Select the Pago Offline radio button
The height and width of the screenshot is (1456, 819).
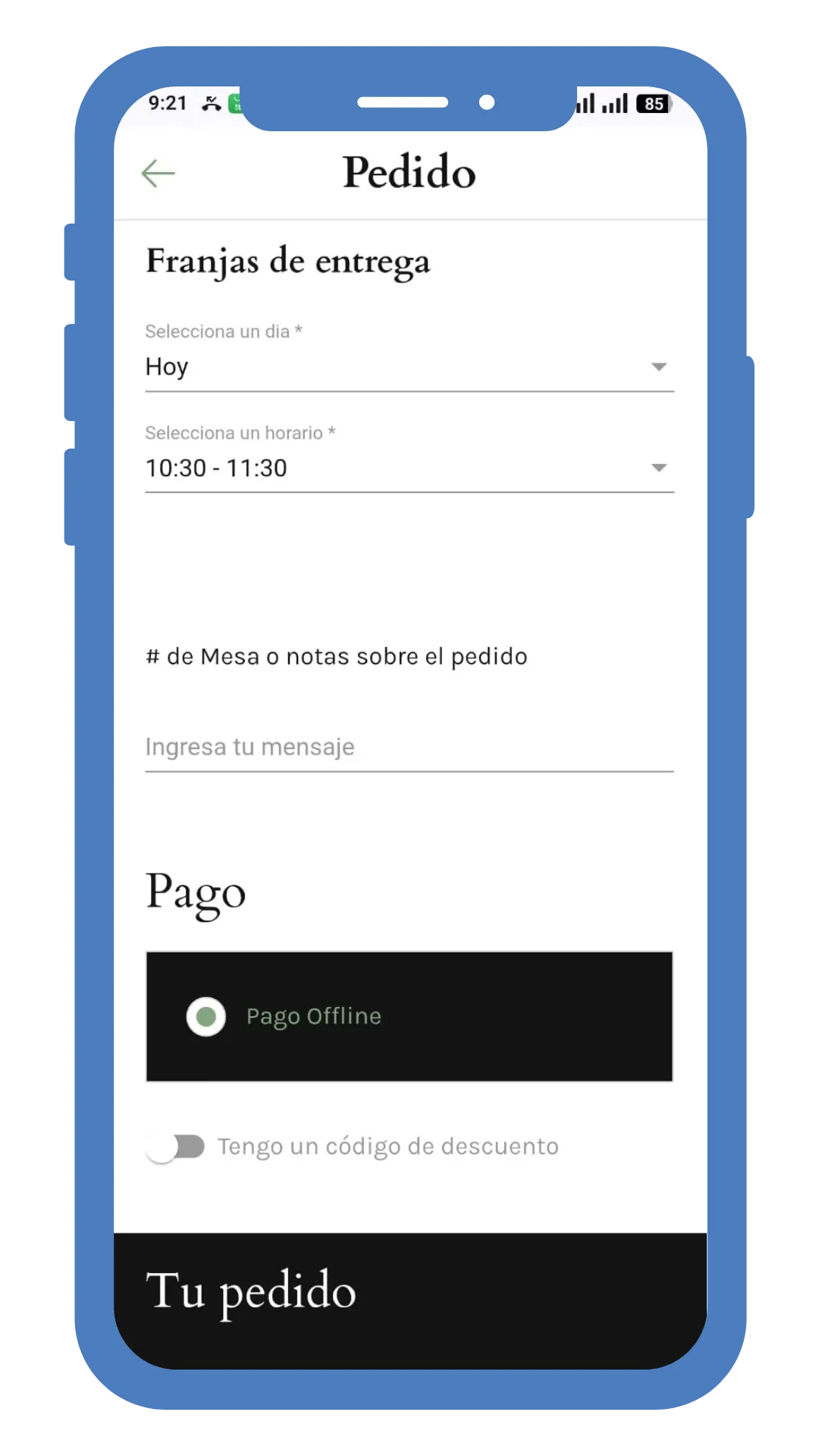[206, 1017]
